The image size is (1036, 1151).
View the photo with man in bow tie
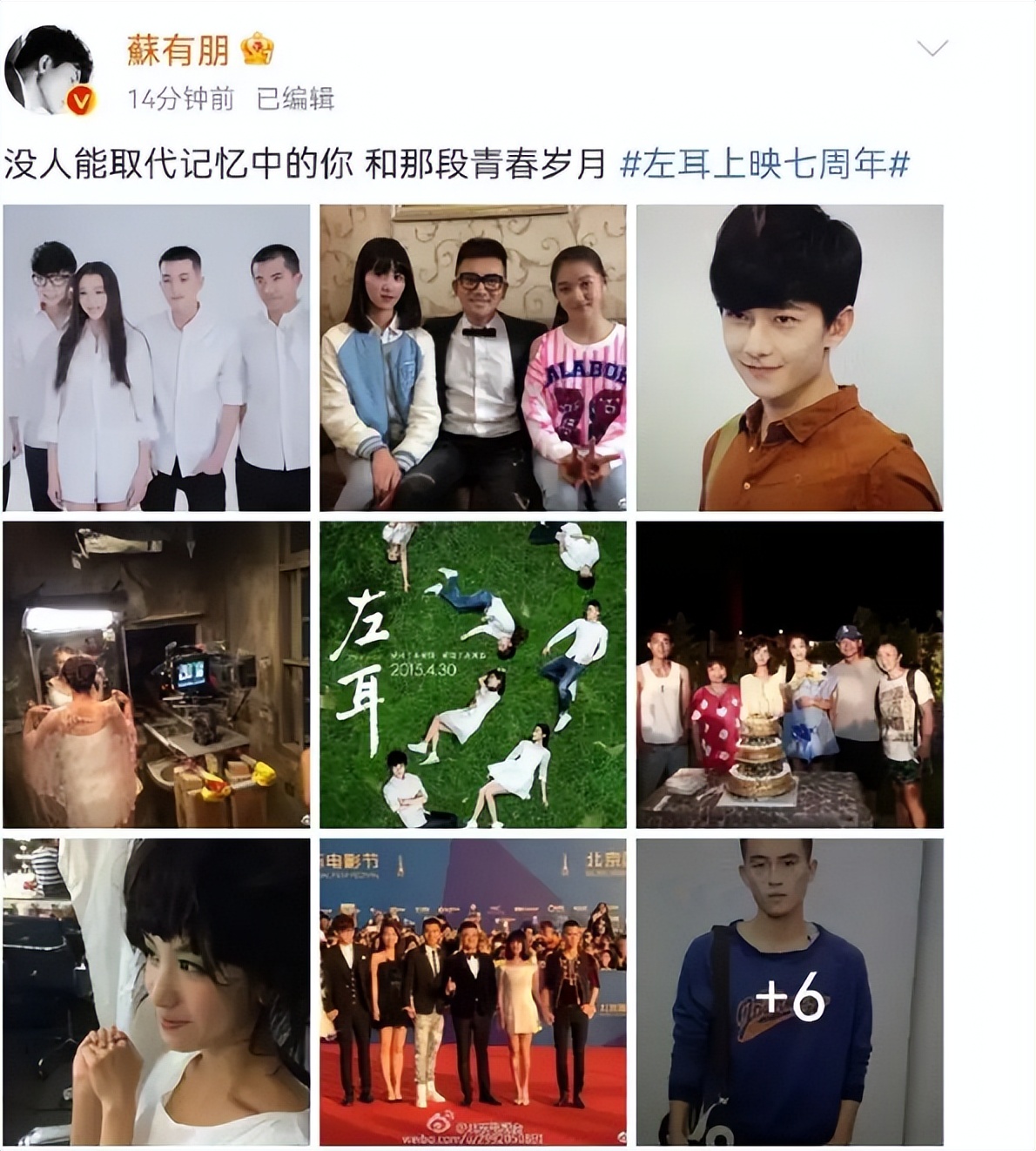click(x=473, y=357)
